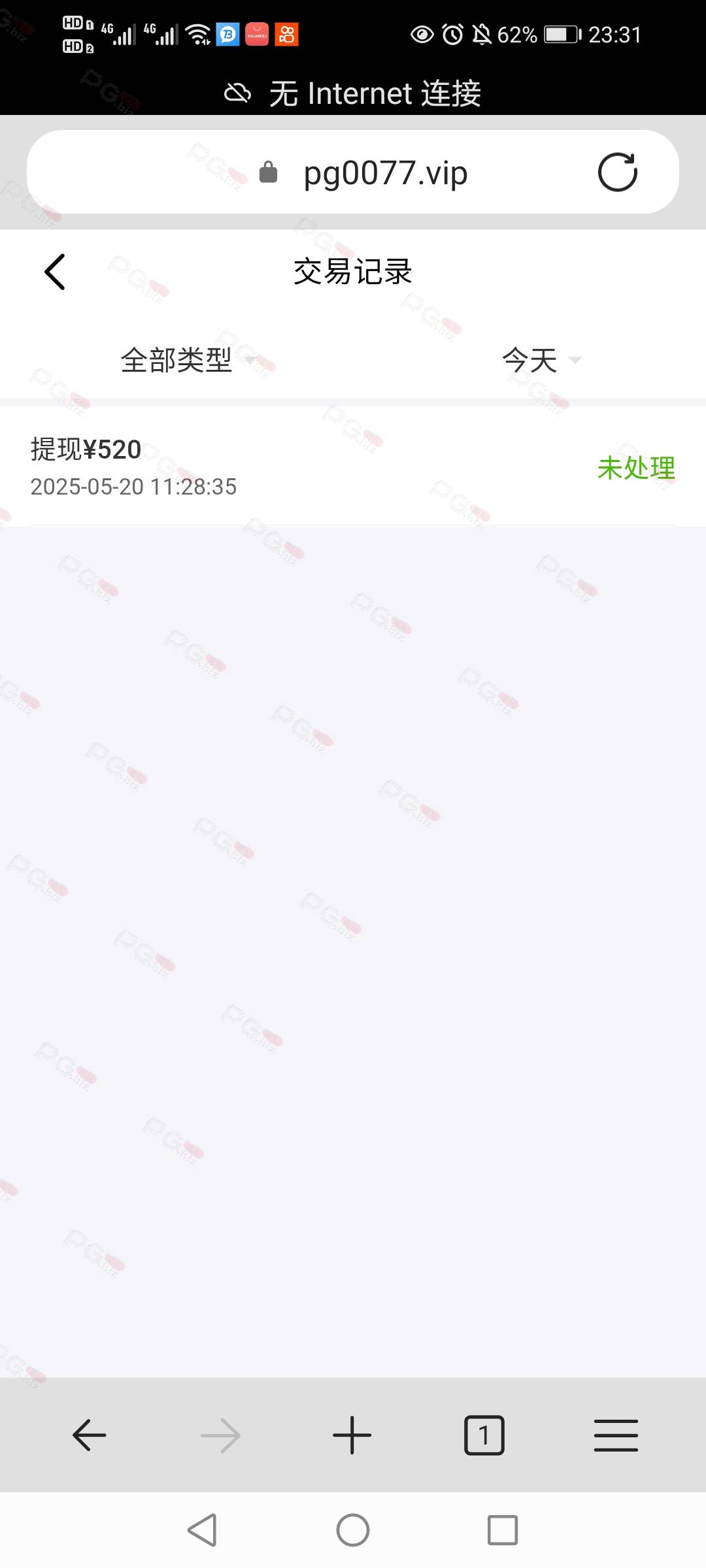Go to the system home screen
Viewport: 706px width, 1568px height.
pos(353,1530)
